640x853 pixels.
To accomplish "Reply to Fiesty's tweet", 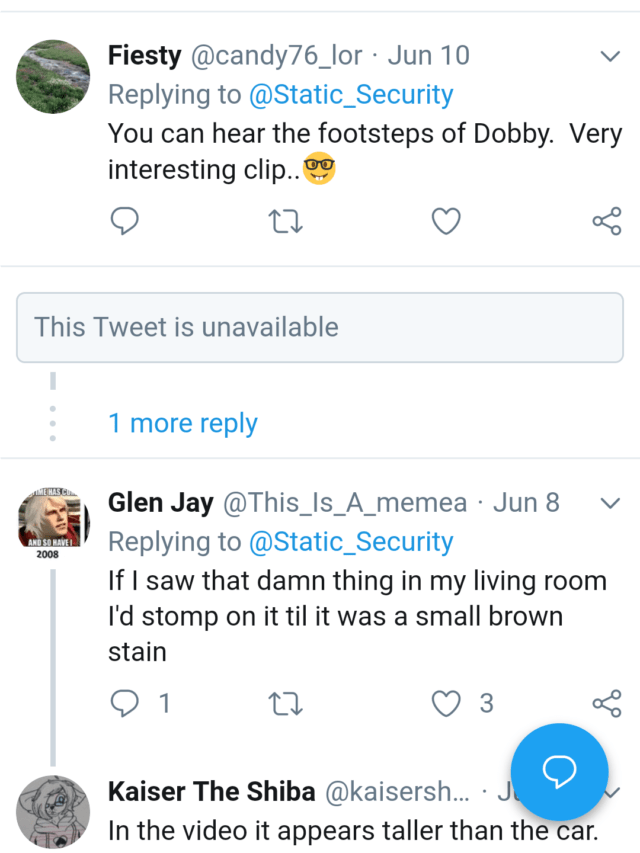I will point(123,221).
